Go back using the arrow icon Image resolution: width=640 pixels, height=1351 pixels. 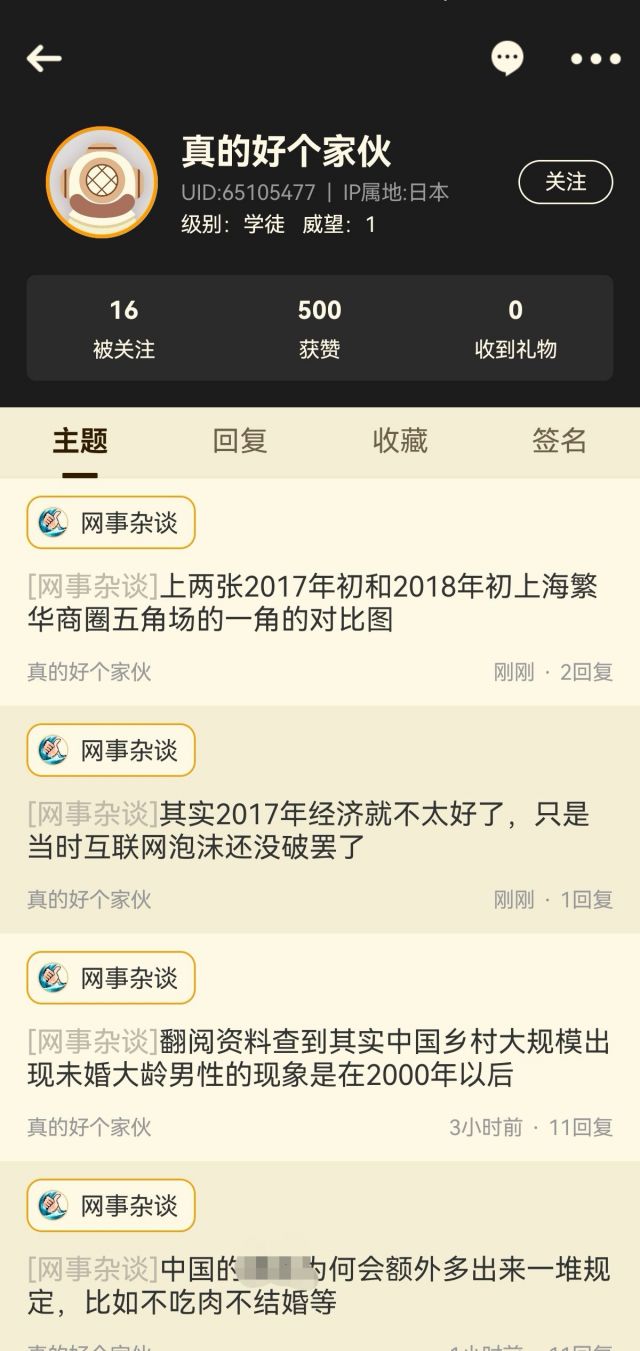(x=44, y=59)
